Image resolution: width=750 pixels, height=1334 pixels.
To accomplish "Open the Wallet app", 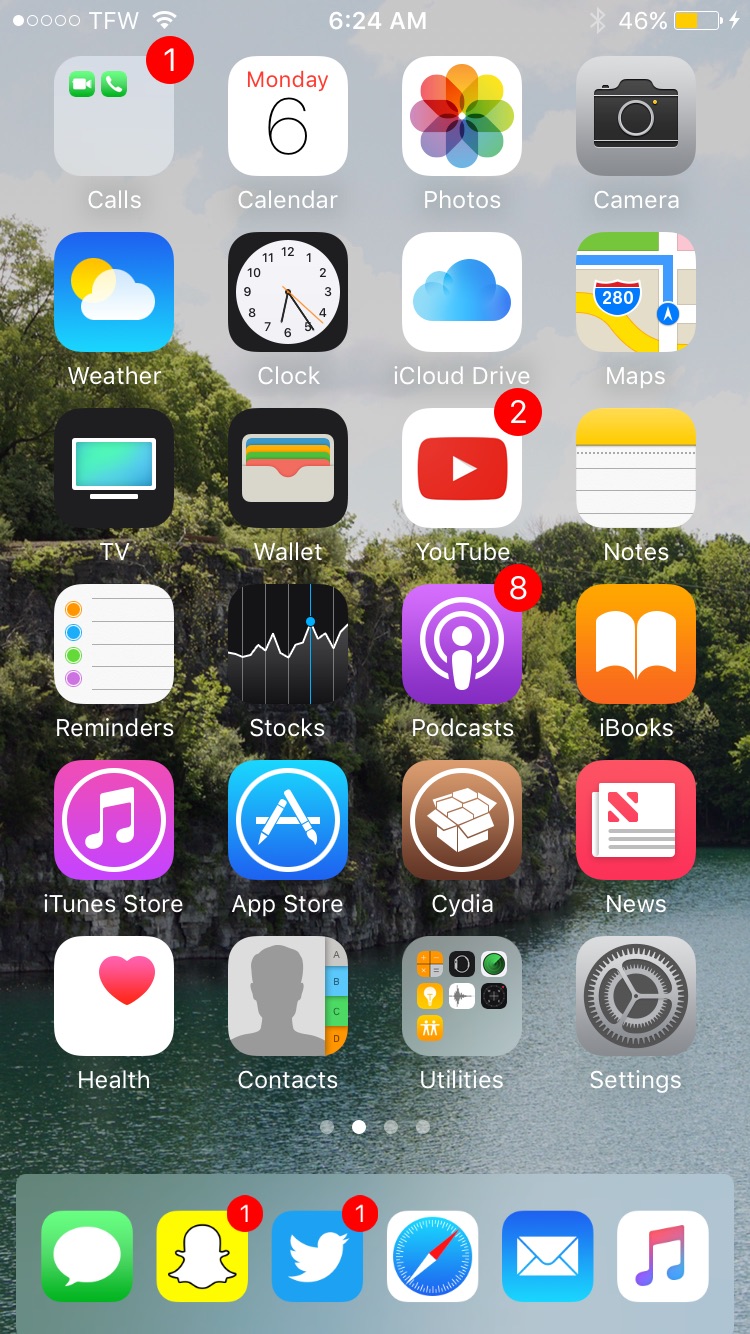I will [x=288, y=468].
